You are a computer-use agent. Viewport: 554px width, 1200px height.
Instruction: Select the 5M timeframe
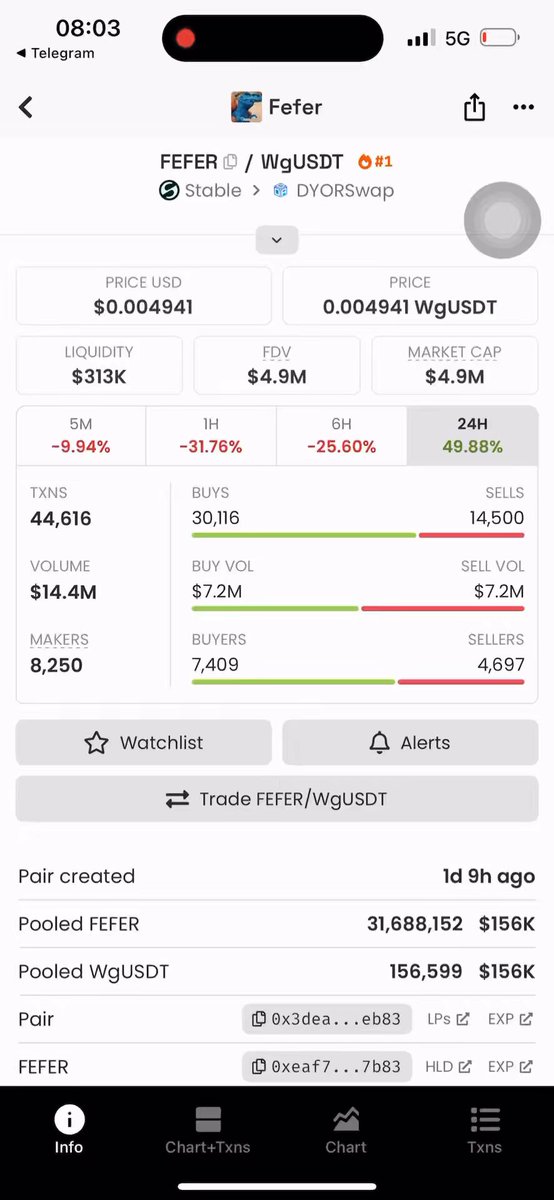tap(81, 436)
